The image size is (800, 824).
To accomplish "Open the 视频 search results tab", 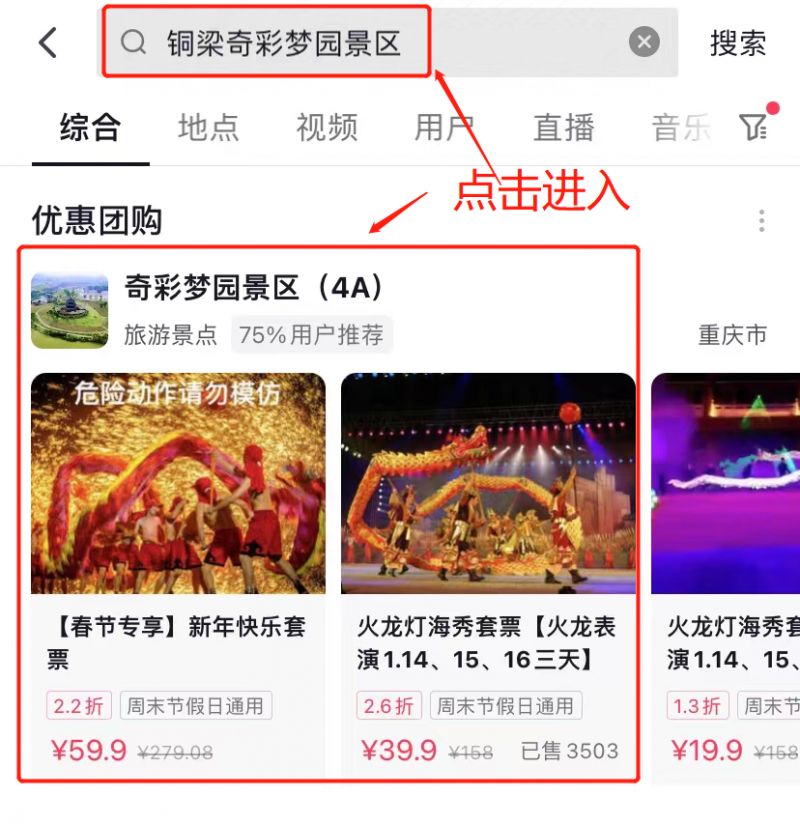I will click(x=325, y=128).
